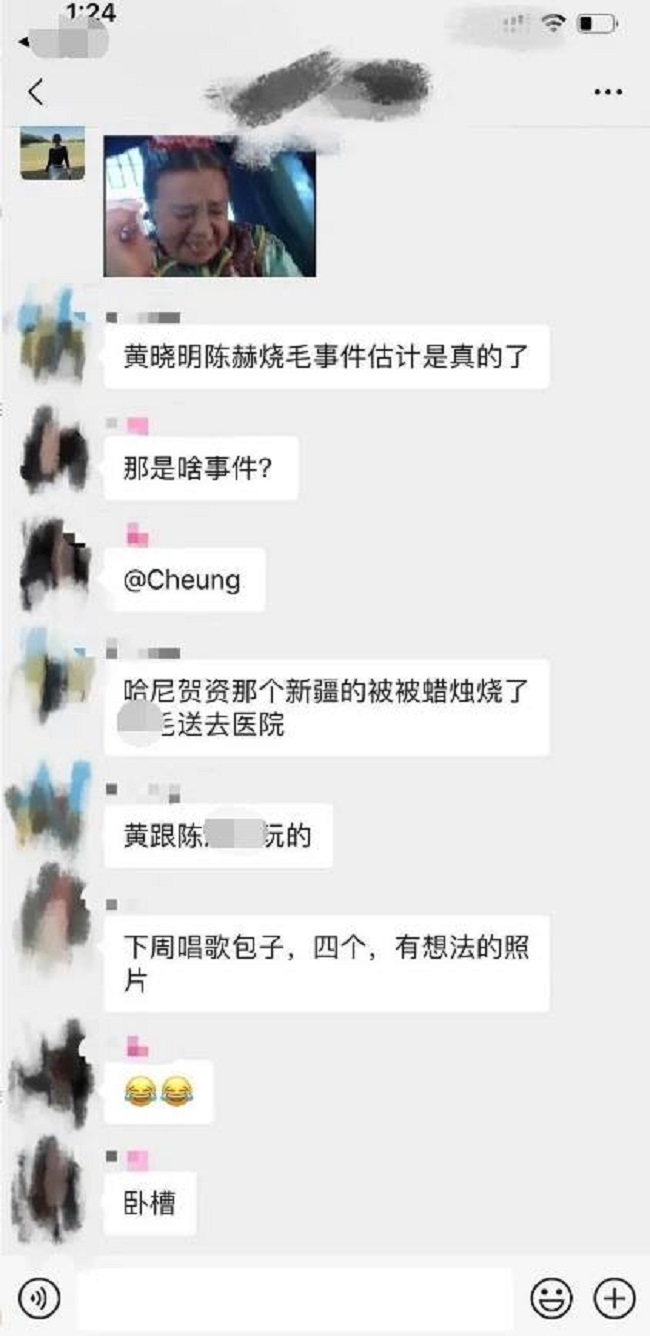Go back to the chat list

point(36,93)
